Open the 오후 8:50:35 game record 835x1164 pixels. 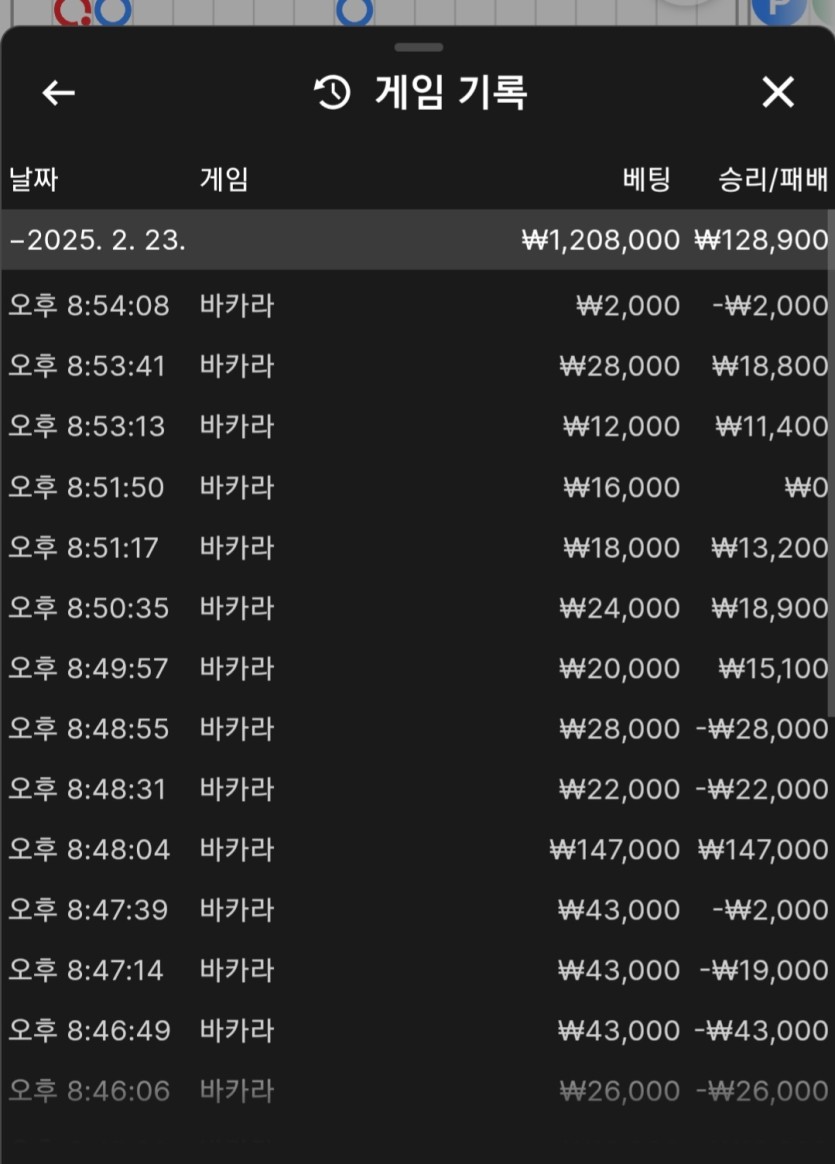pos(417,608)
